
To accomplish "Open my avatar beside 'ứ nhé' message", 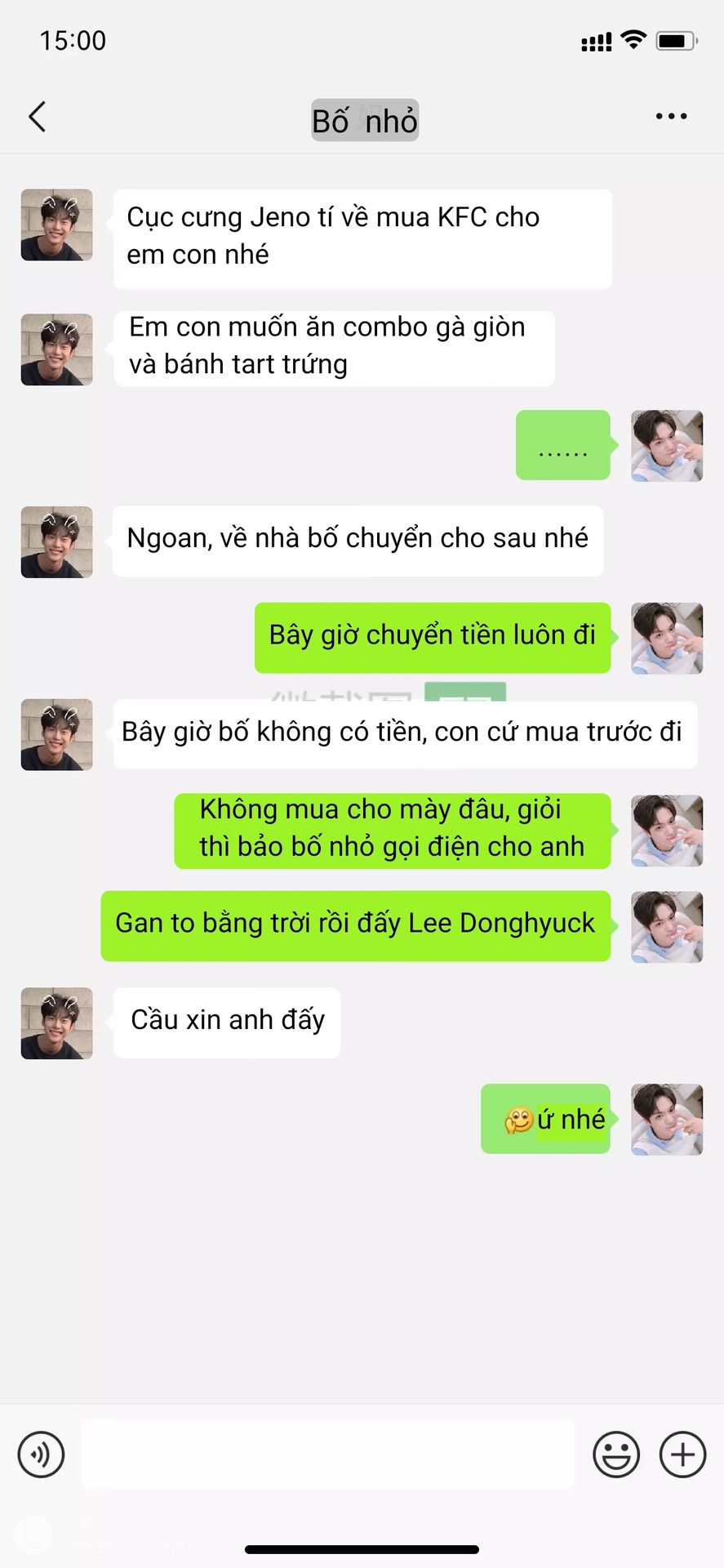I will click(x=667, y=1120).
